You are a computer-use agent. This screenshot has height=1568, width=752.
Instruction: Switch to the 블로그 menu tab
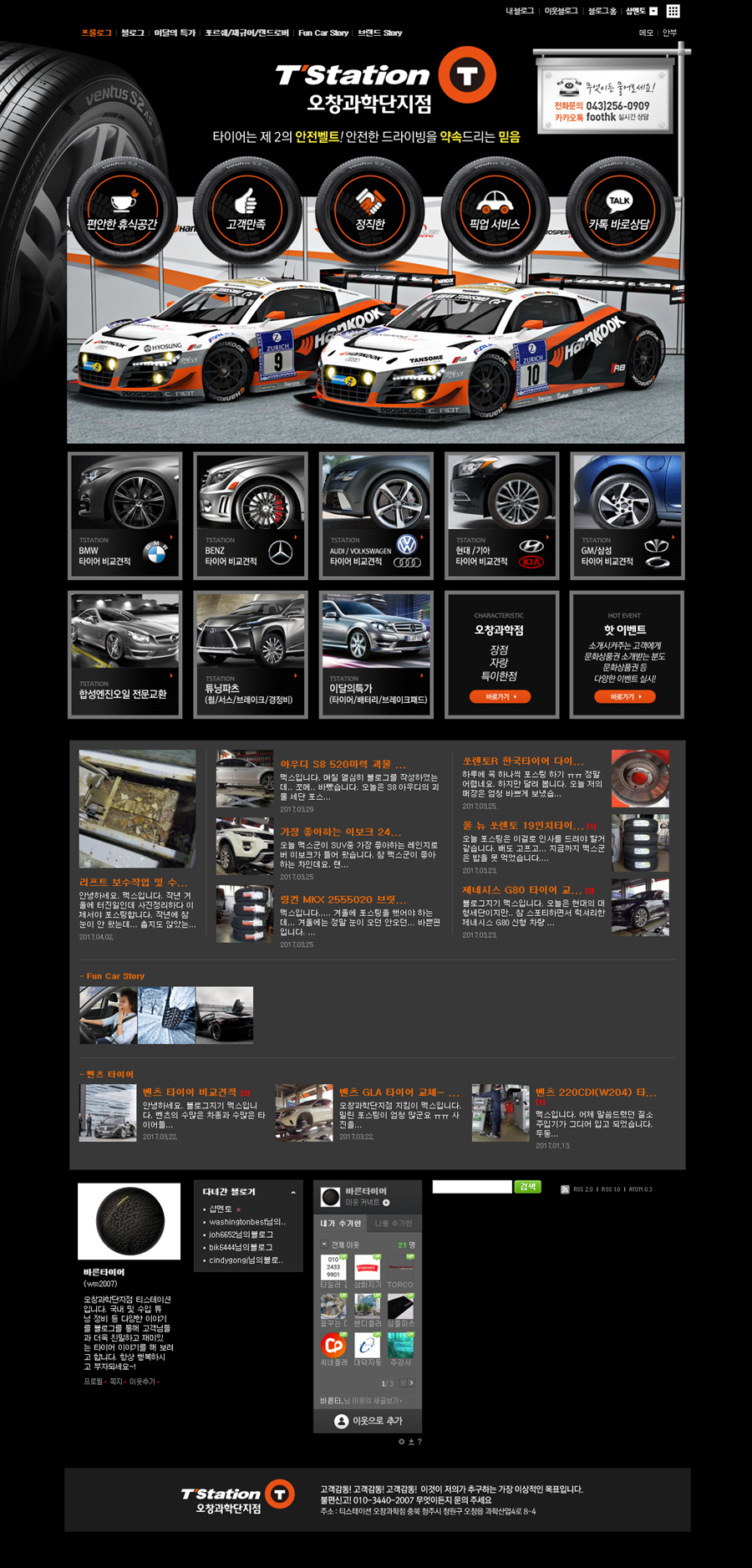[x=132, y=33]
